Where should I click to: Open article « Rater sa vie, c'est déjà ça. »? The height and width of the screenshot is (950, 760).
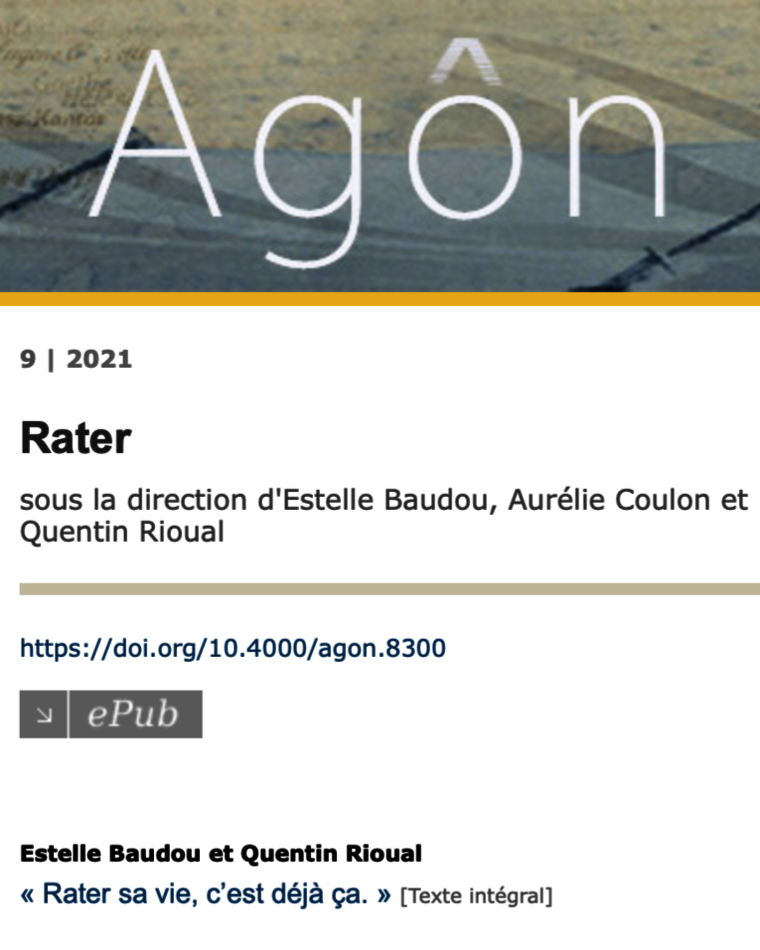point(205,893)
